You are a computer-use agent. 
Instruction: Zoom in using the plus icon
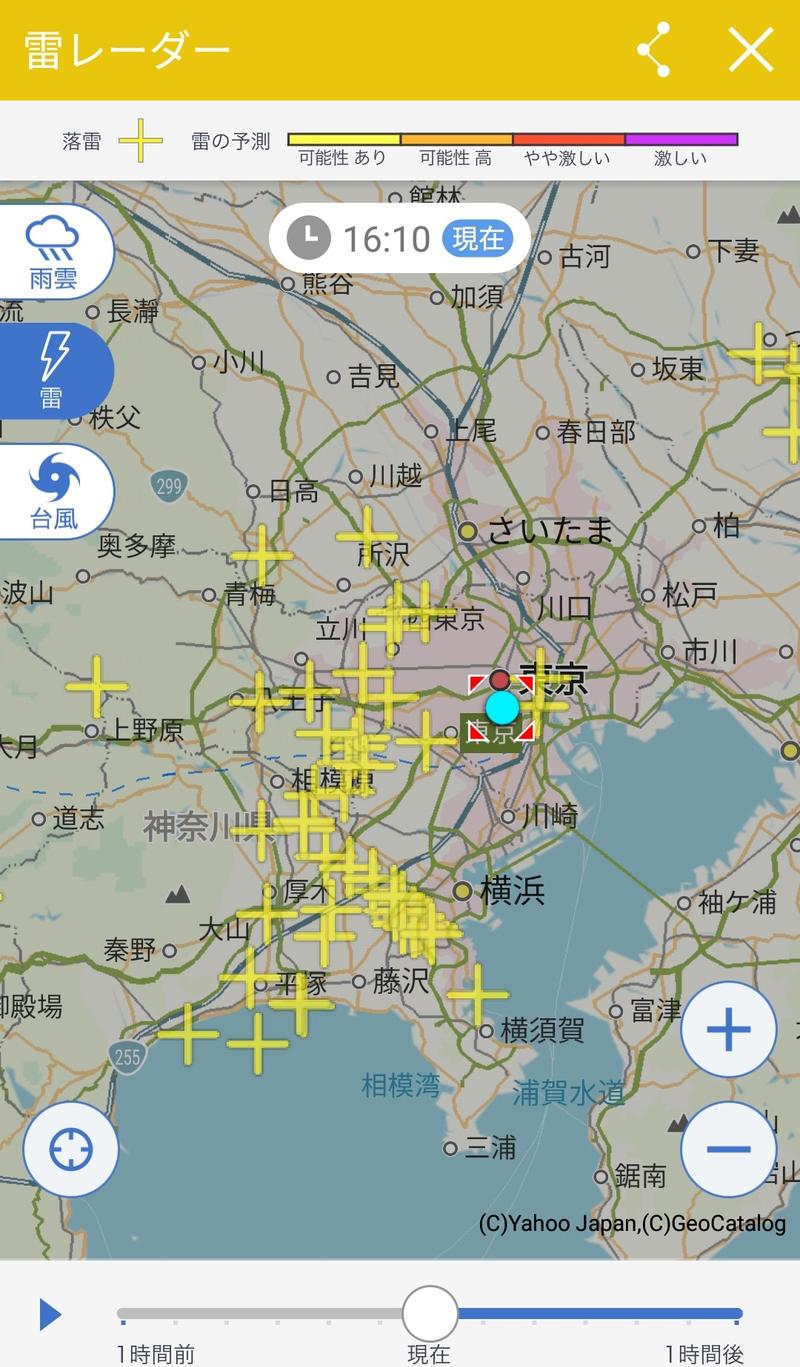click(x=728, y=1028)
